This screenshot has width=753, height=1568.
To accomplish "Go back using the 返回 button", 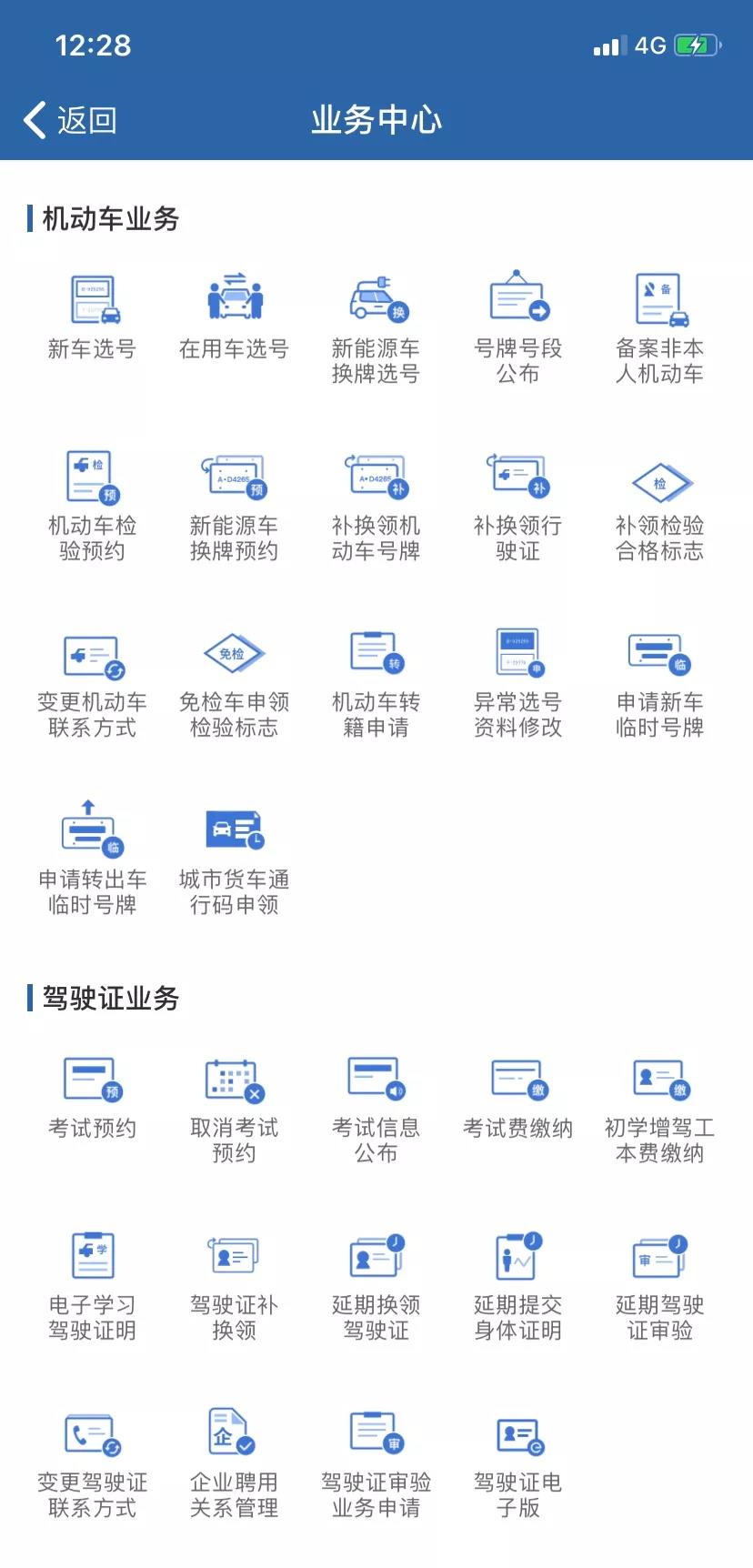I will (x=70, y=120).
